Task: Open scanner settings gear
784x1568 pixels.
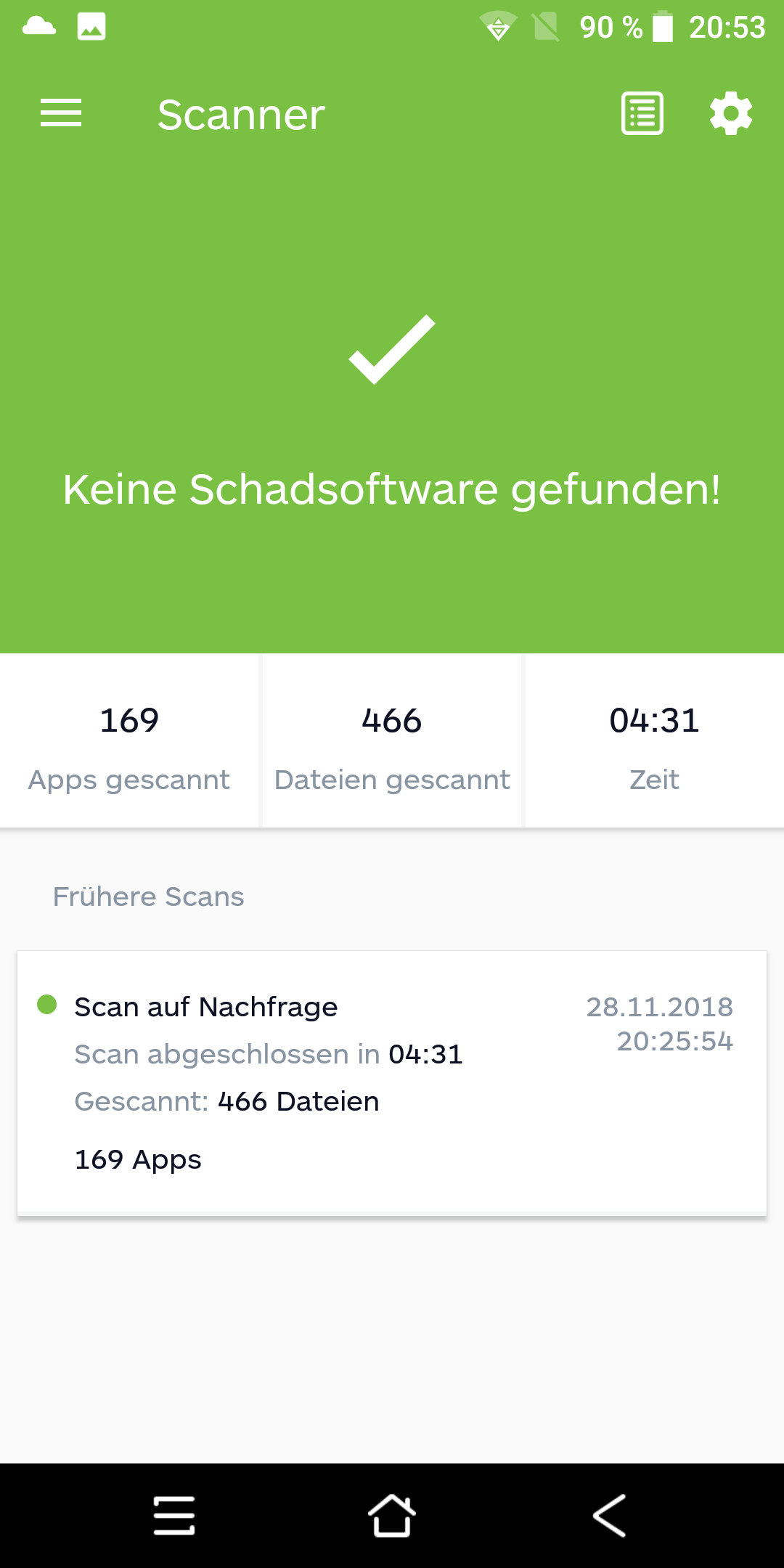Action: click(x=731, y=113)
